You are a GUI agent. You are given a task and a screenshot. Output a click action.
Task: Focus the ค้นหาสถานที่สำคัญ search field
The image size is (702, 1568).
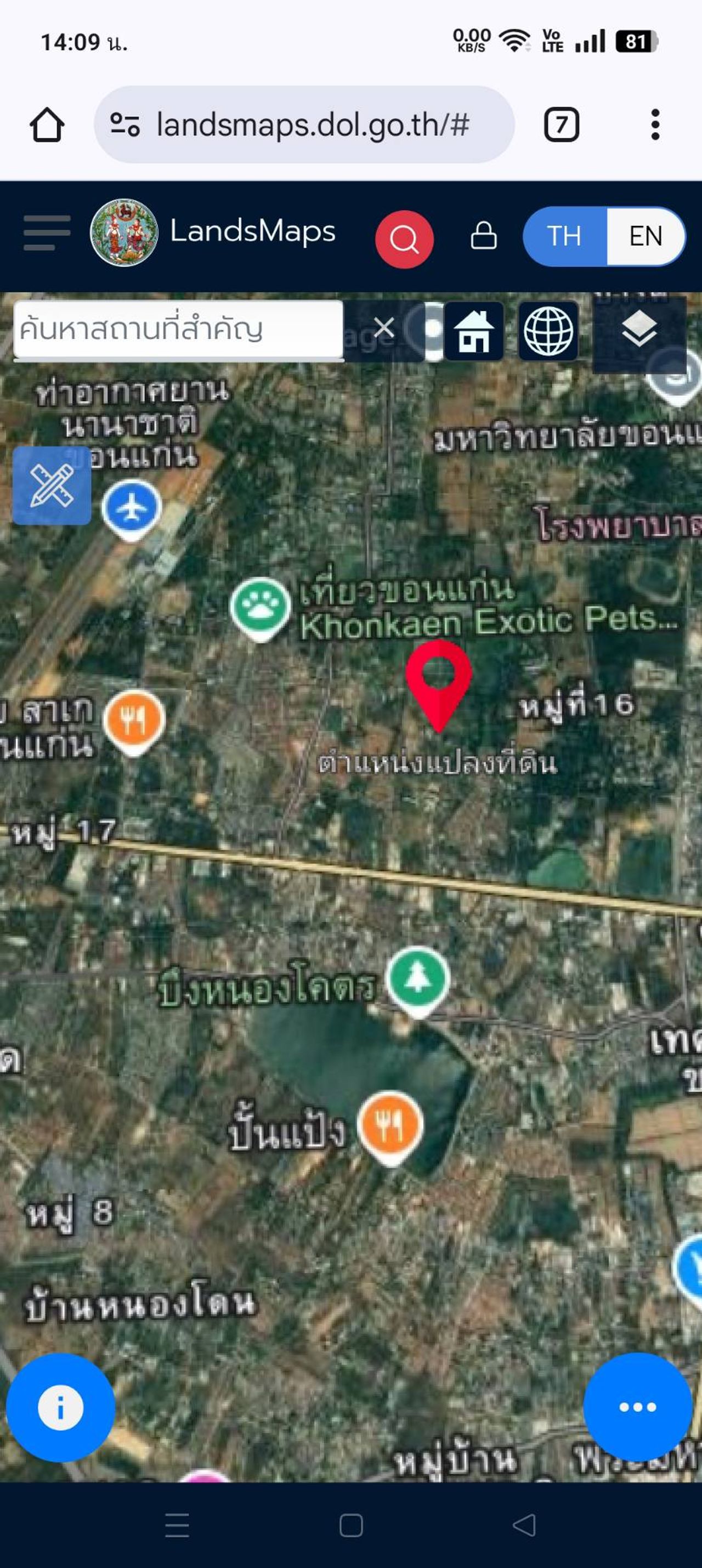click(178, 329)
